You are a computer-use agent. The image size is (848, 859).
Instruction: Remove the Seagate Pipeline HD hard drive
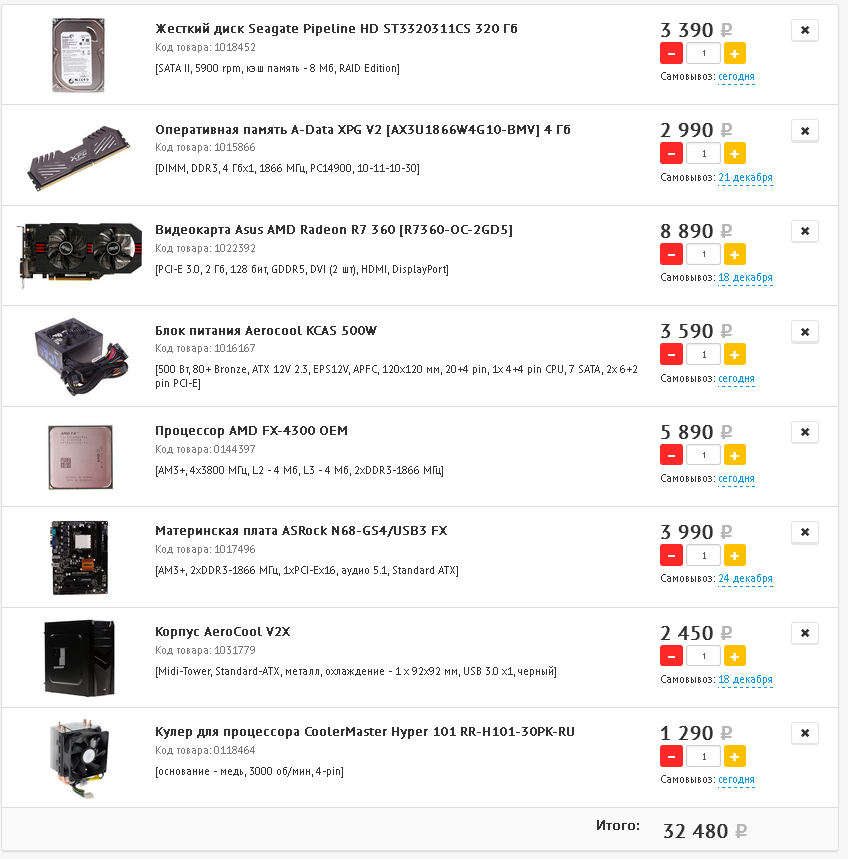(x=804, y=30)
